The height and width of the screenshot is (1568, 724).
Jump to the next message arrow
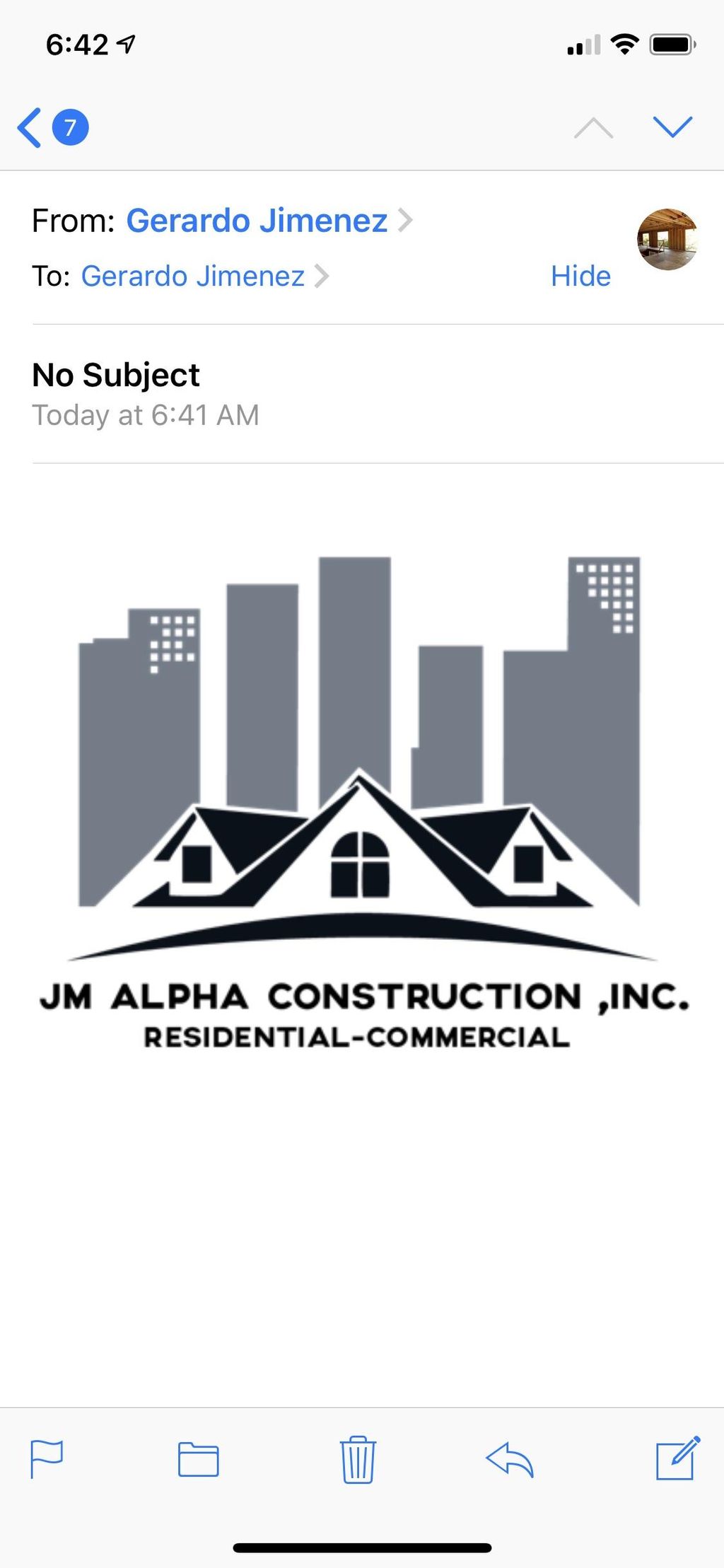point(672,127)
